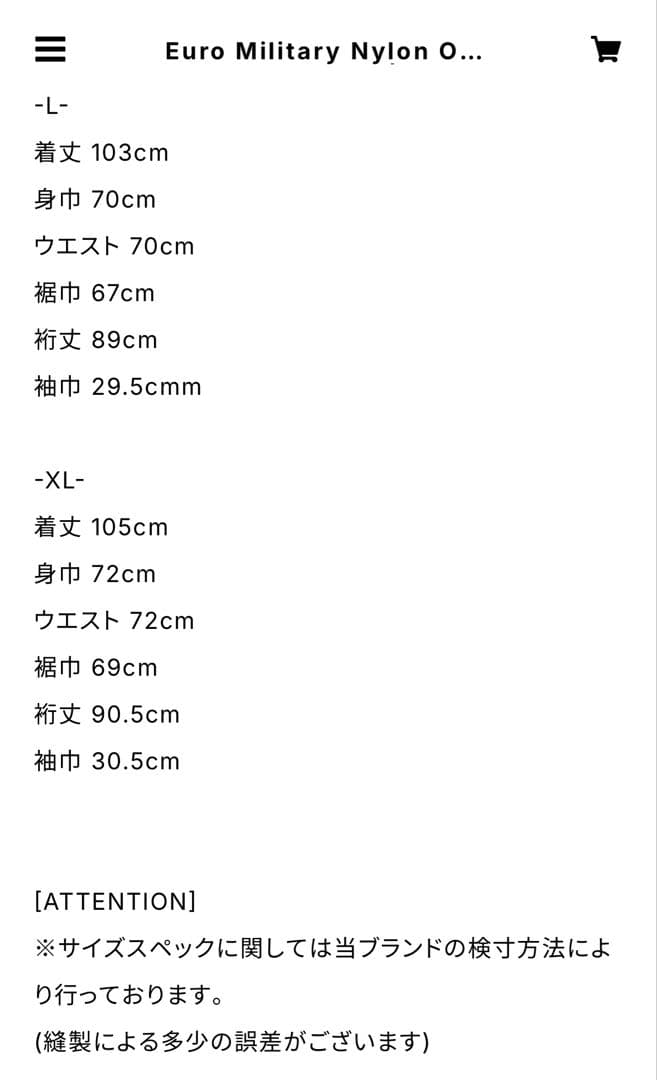Open the hamburger menu

50,50
